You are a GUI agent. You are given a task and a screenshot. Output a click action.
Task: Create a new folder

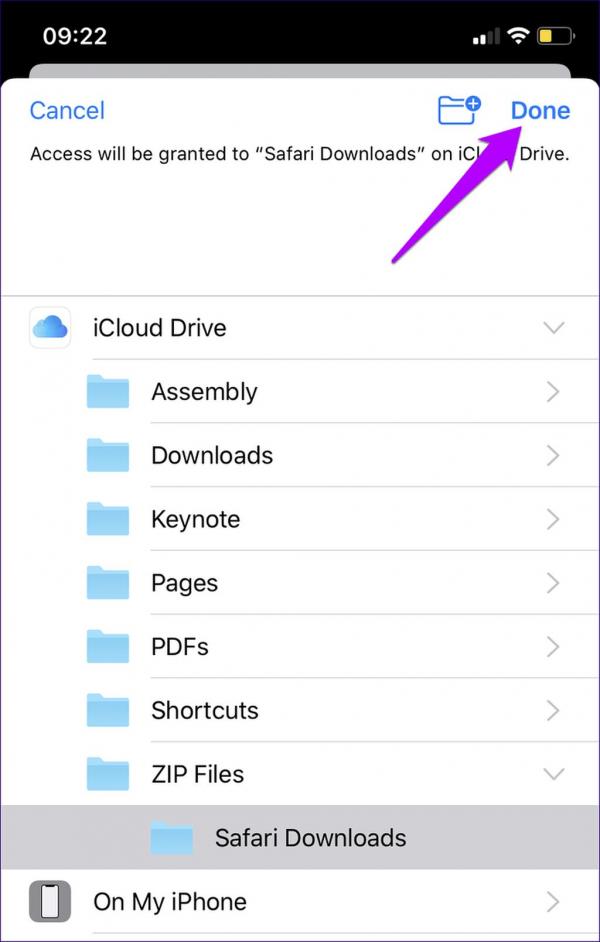pyautogui.click(x=459, y=110)
